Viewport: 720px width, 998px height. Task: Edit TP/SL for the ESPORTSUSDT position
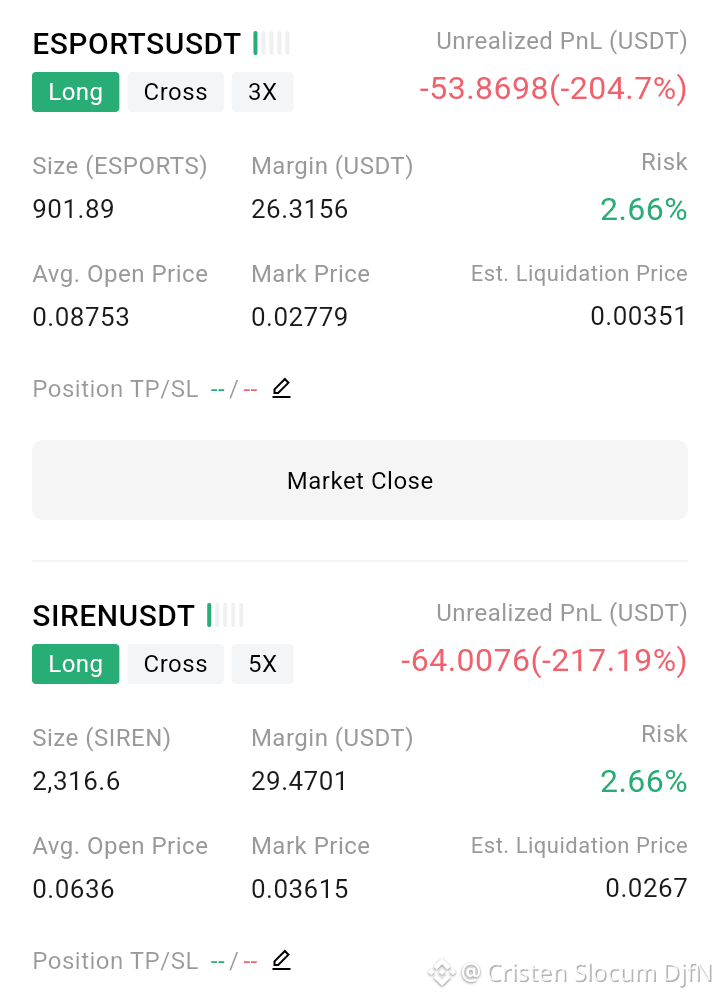[x=281, y=388]
